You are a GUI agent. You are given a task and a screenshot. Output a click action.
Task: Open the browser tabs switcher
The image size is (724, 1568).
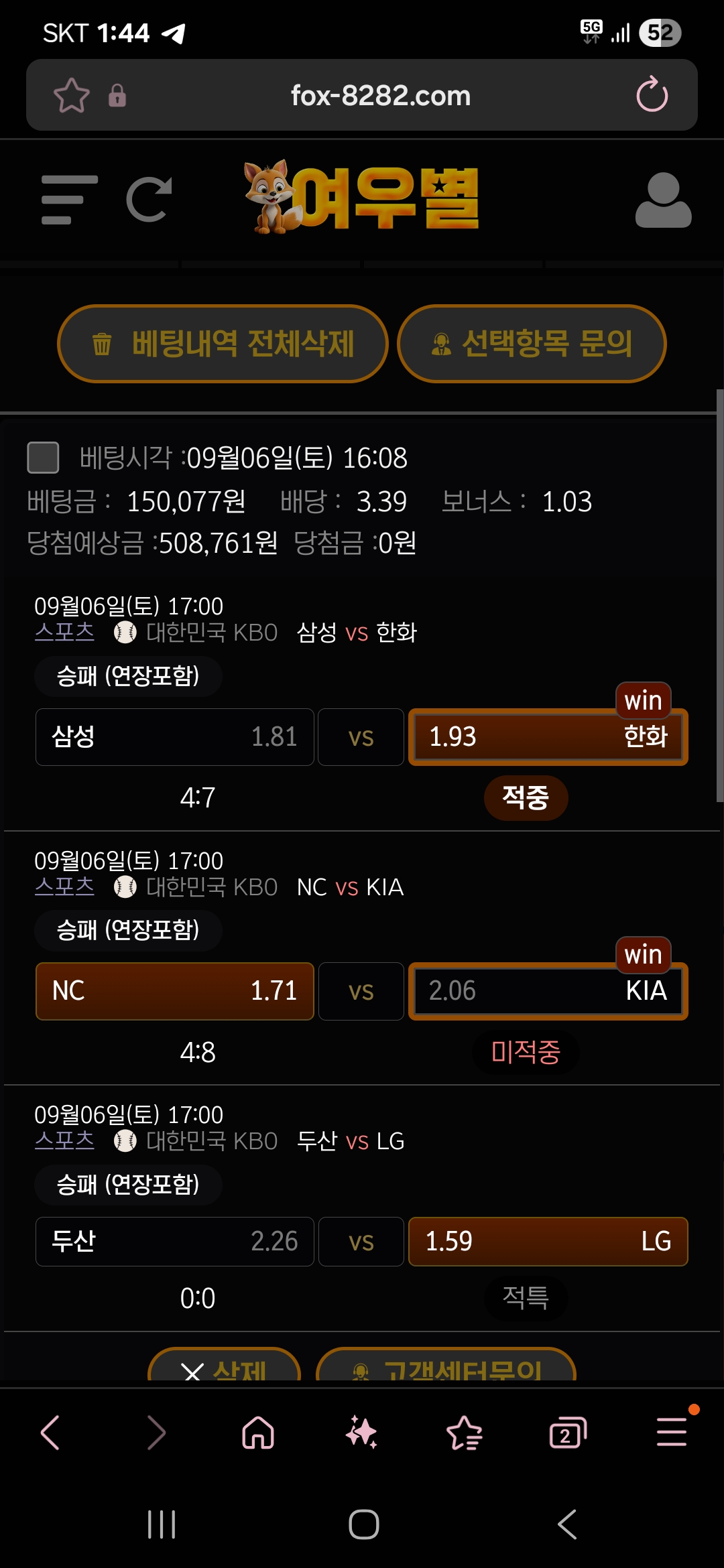[x=567, y=1433]
